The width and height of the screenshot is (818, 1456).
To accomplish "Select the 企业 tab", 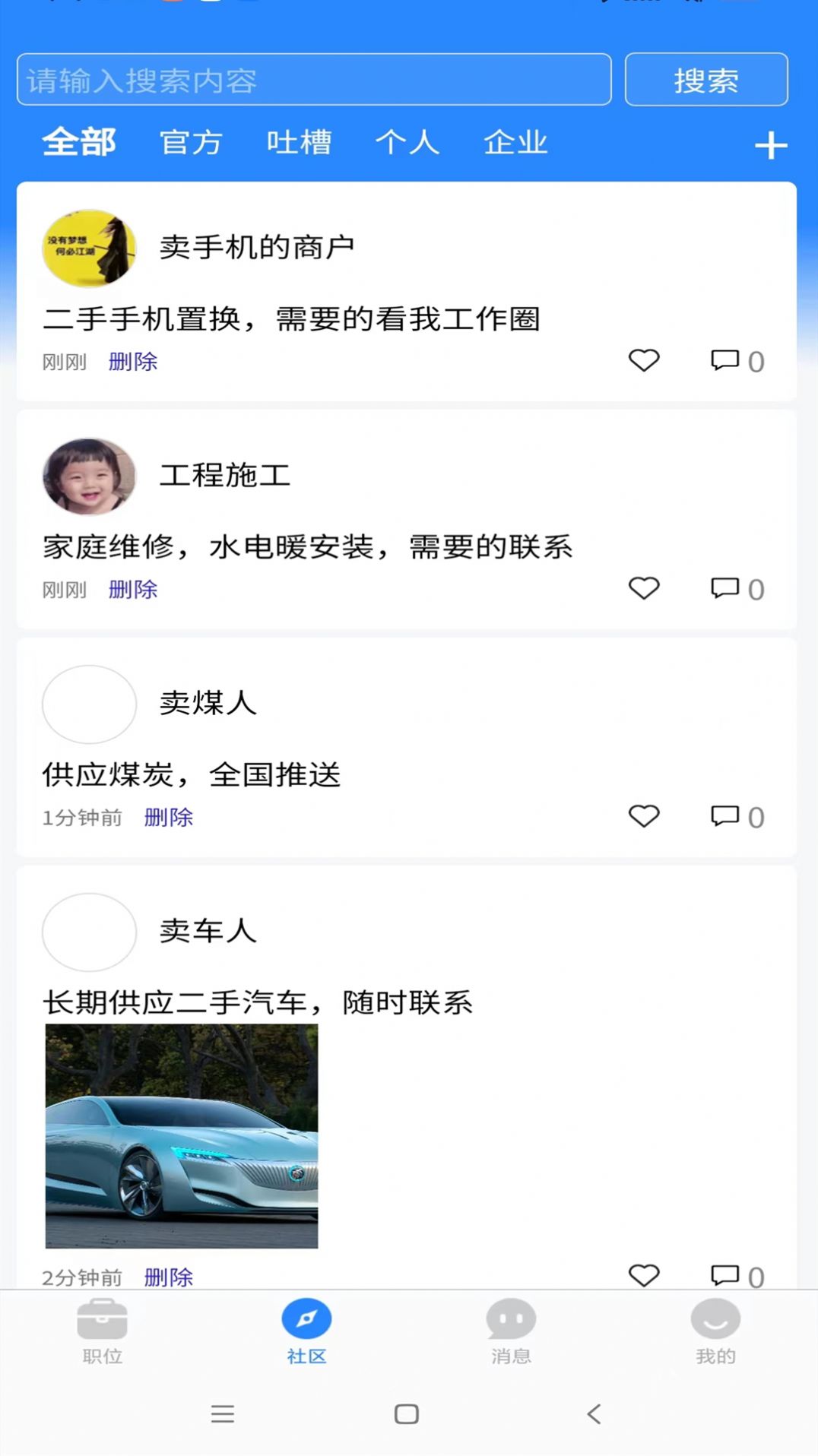I will pyautogui.click(x=515, y=143).
